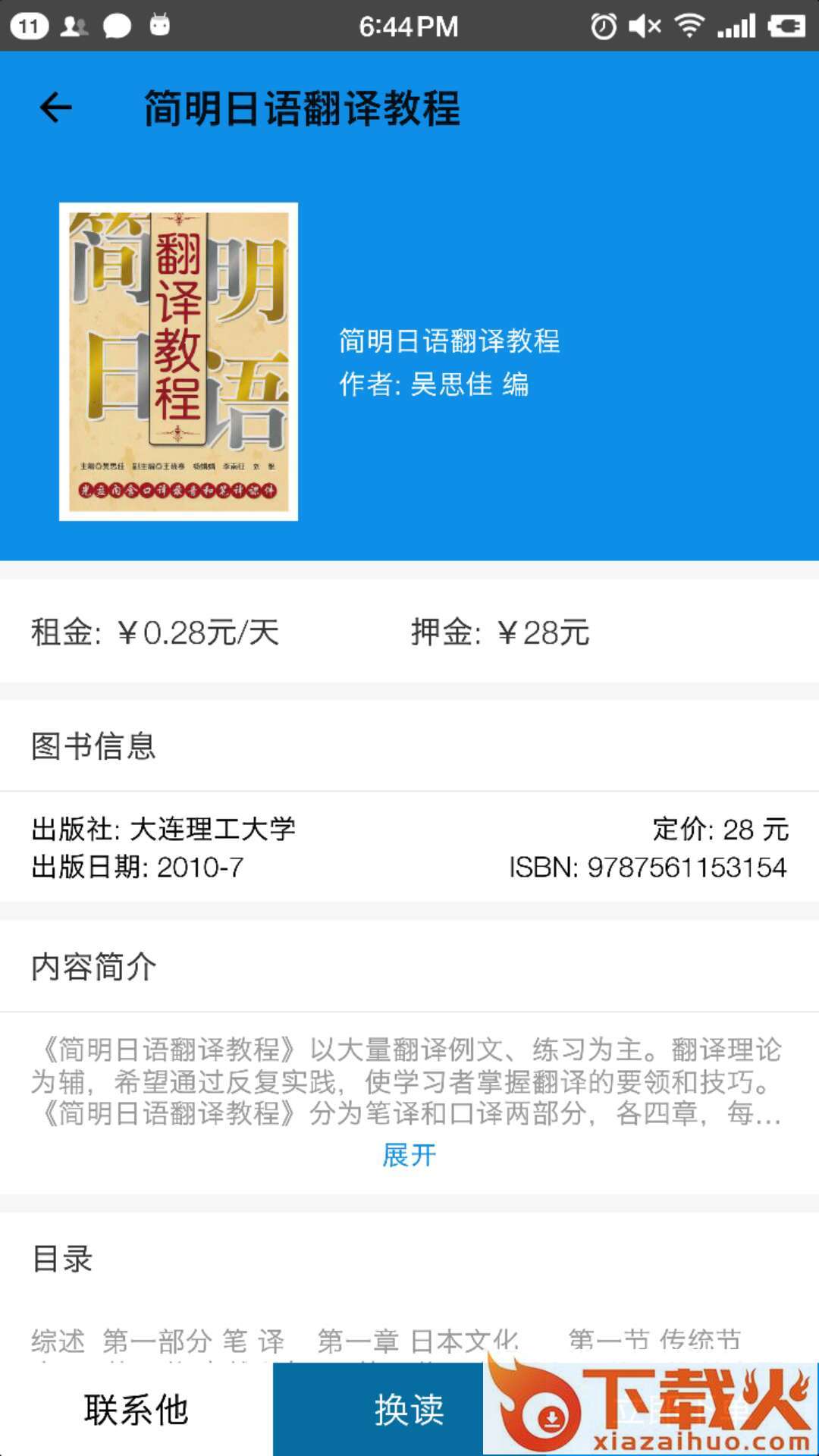Open the book cover image
The height and width of the screenshot is (1456, 819).
point(178,362)
